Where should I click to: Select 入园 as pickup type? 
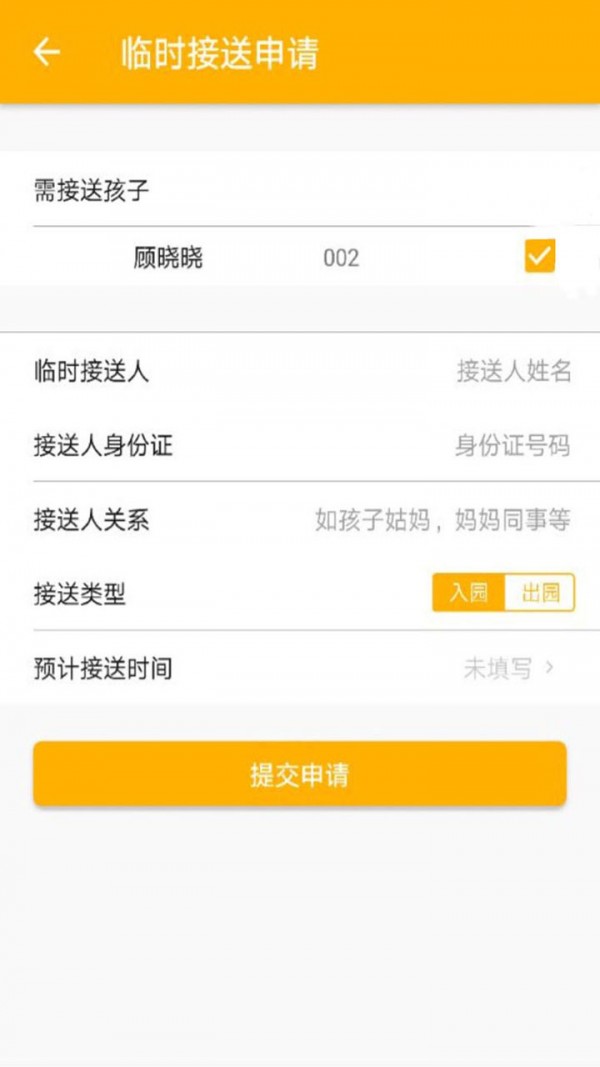[468, 593]
